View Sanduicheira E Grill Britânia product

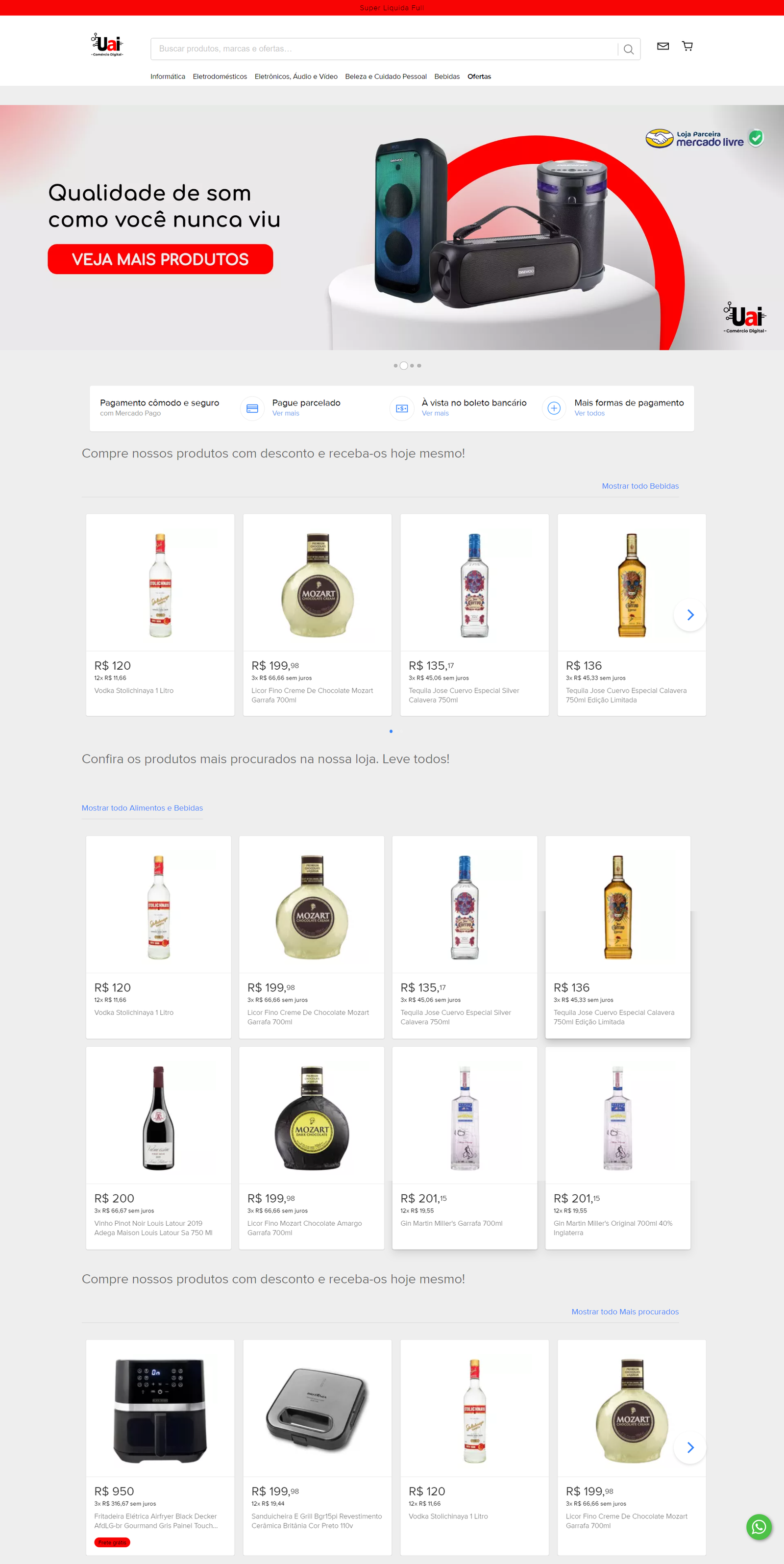click(317, 1445)
